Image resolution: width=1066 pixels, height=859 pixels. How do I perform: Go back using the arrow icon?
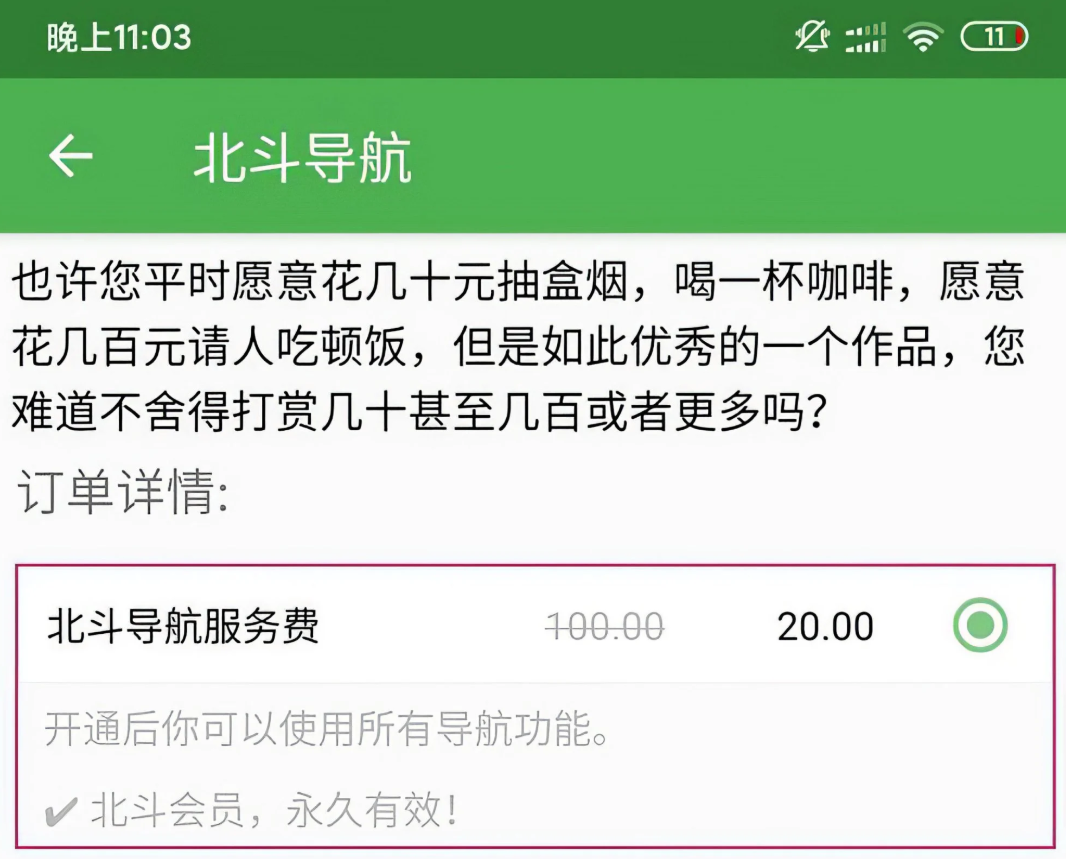pos(71,157)
